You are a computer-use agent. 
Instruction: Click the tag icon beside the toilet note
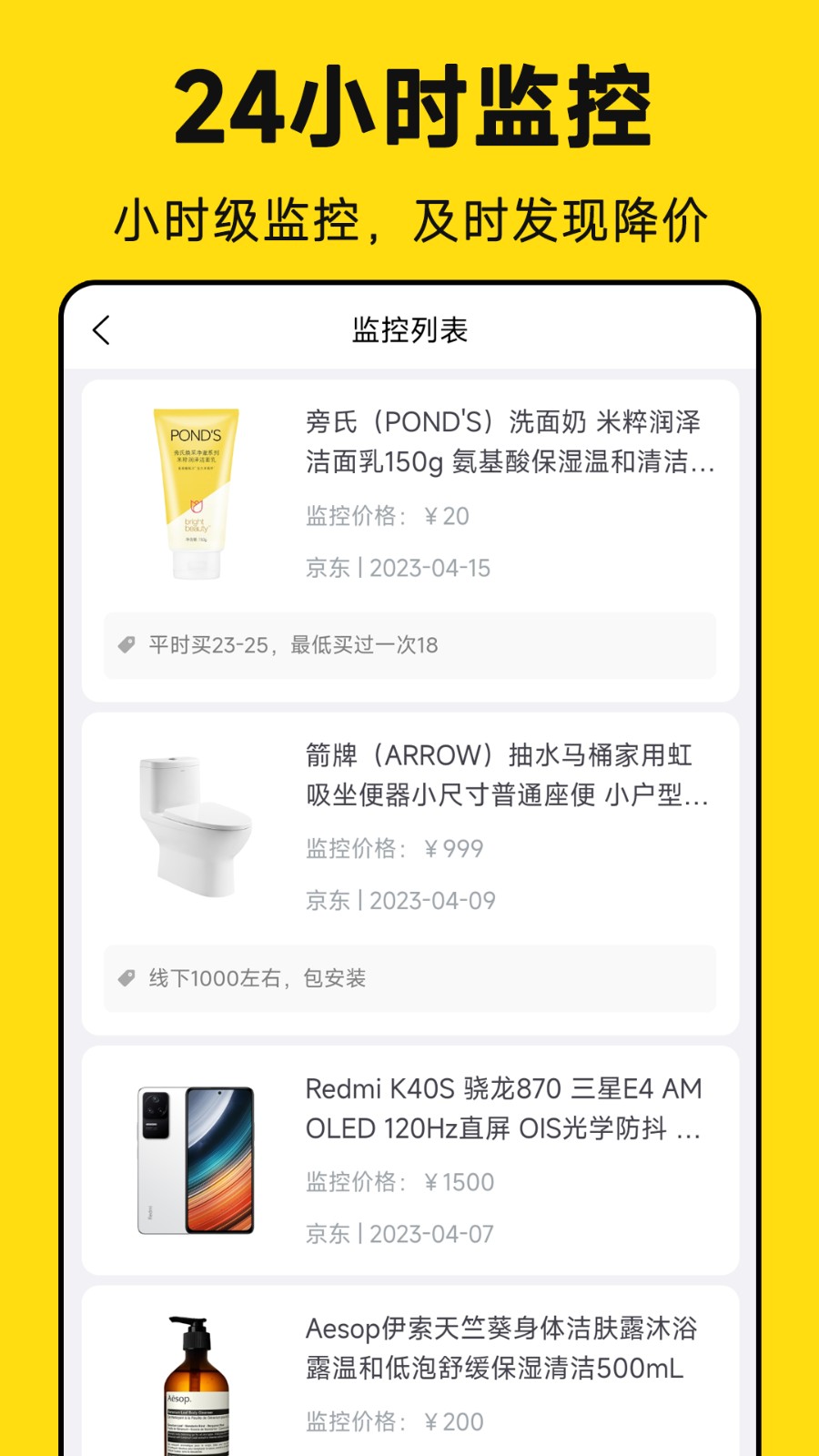[127, 977]
